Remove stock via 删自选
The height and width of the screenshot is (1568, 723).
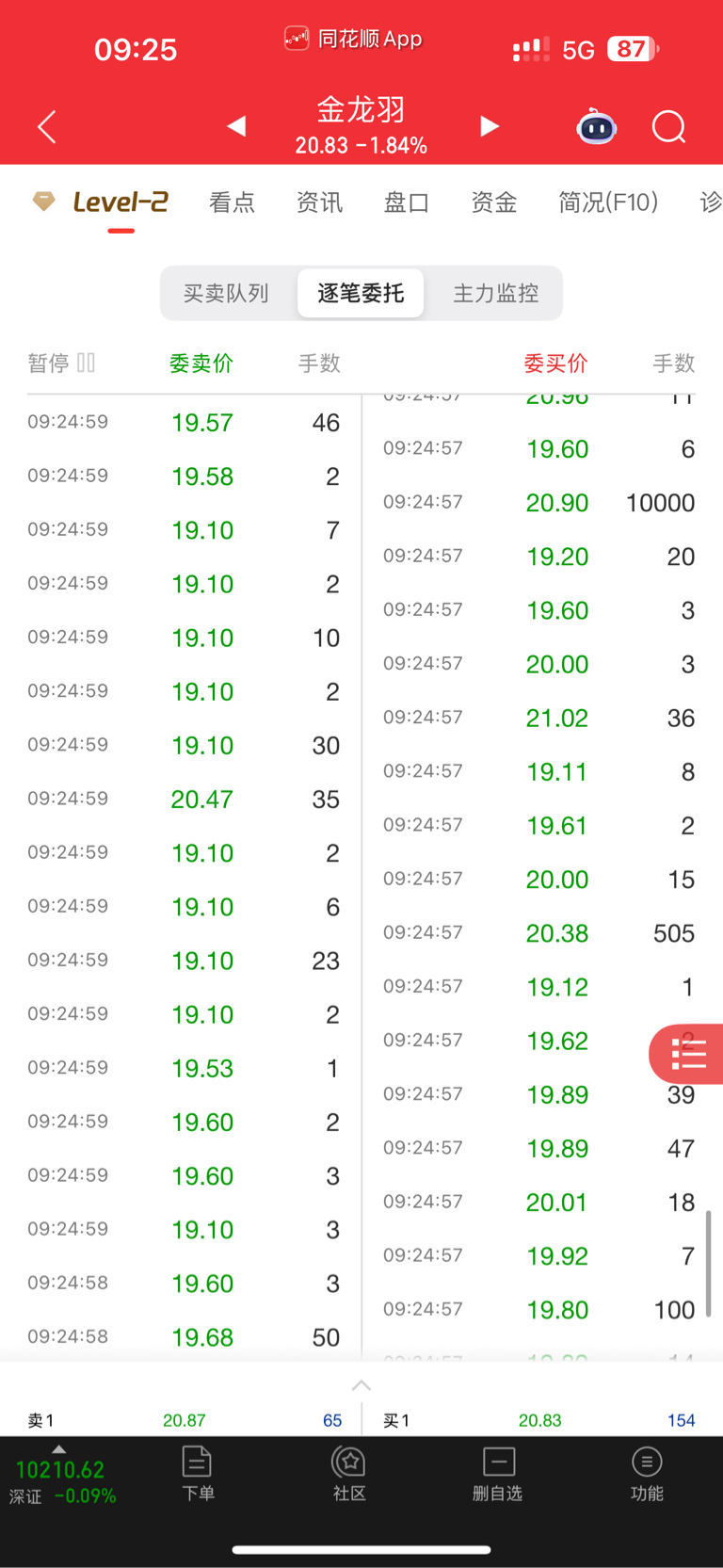click(x=497, y=1474)
